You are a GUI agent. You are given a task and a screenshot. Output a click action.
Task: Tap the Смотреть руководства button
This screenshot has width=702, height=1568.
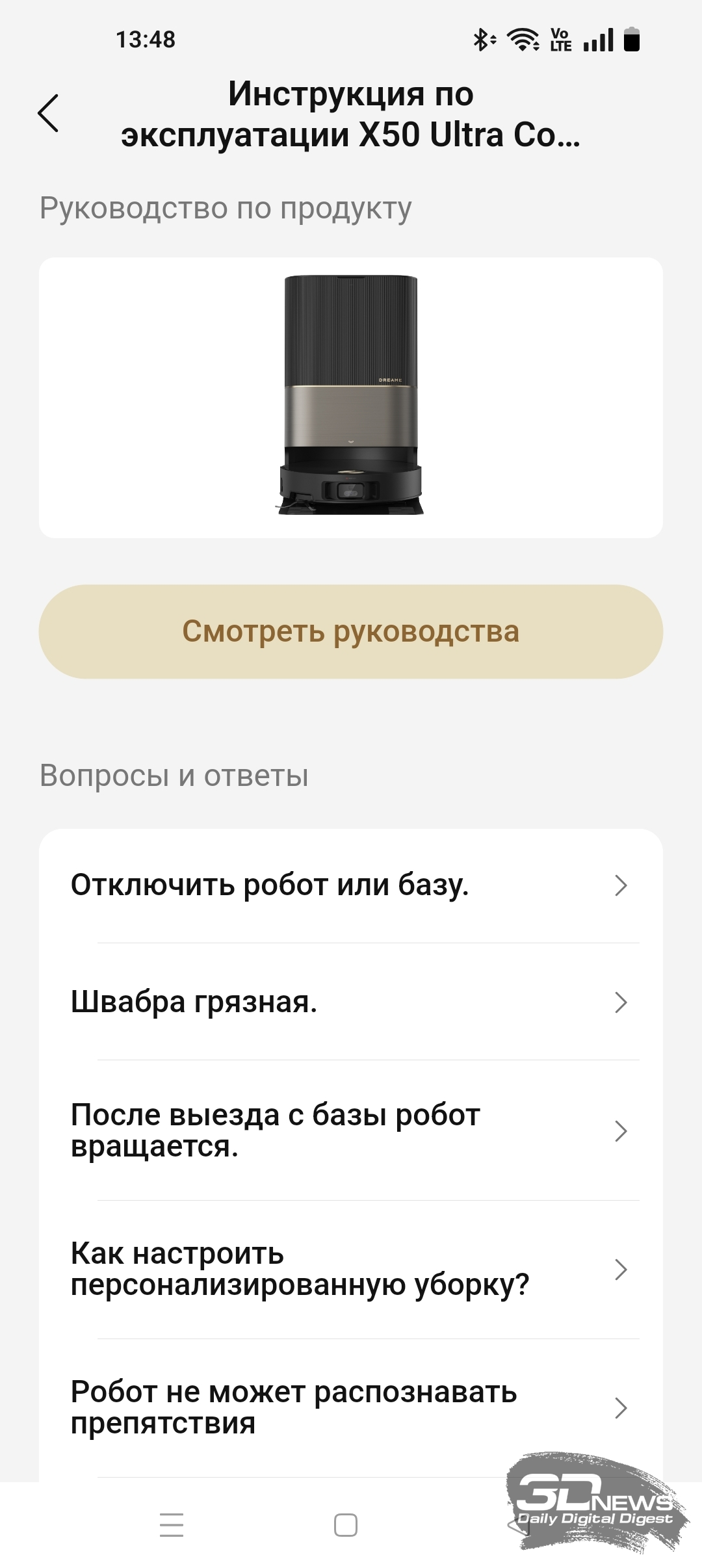[351, 631]
